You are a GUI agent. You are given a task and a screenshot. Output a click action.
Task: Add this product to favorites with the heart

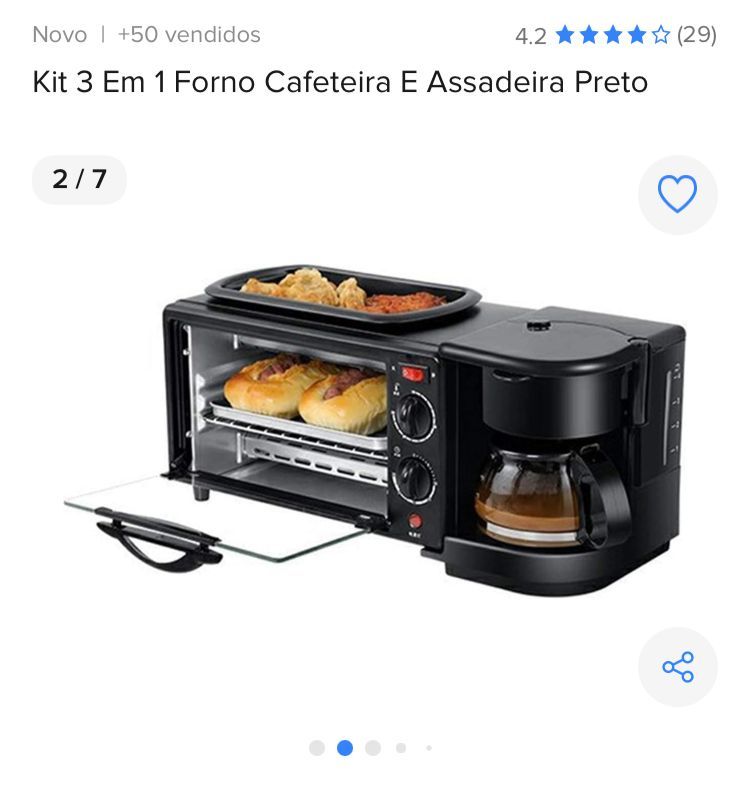(x=677, y=194)
